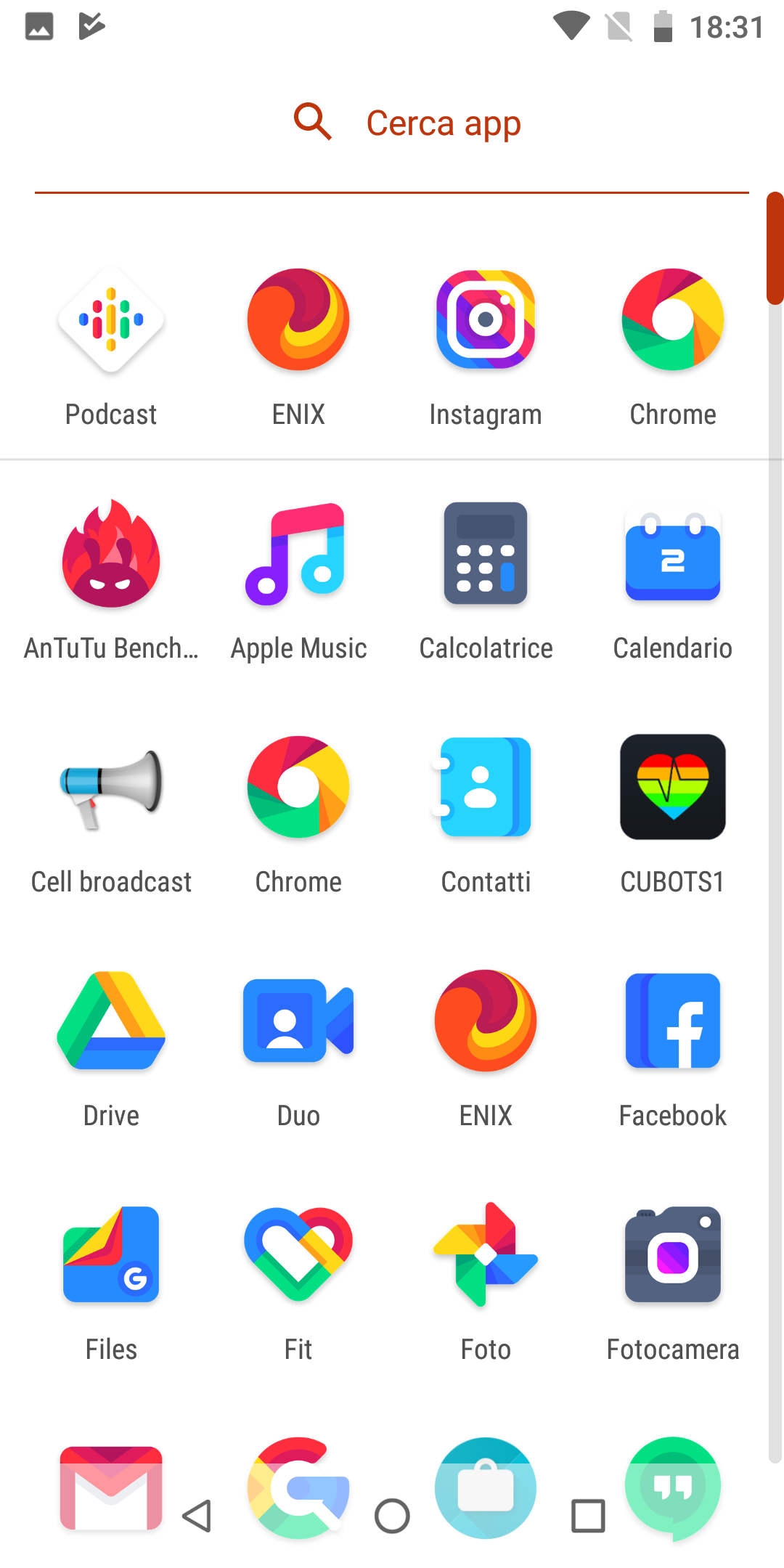The image size is (784, 1568).
Task: Tap the system back button
Action: [197, 1516]
